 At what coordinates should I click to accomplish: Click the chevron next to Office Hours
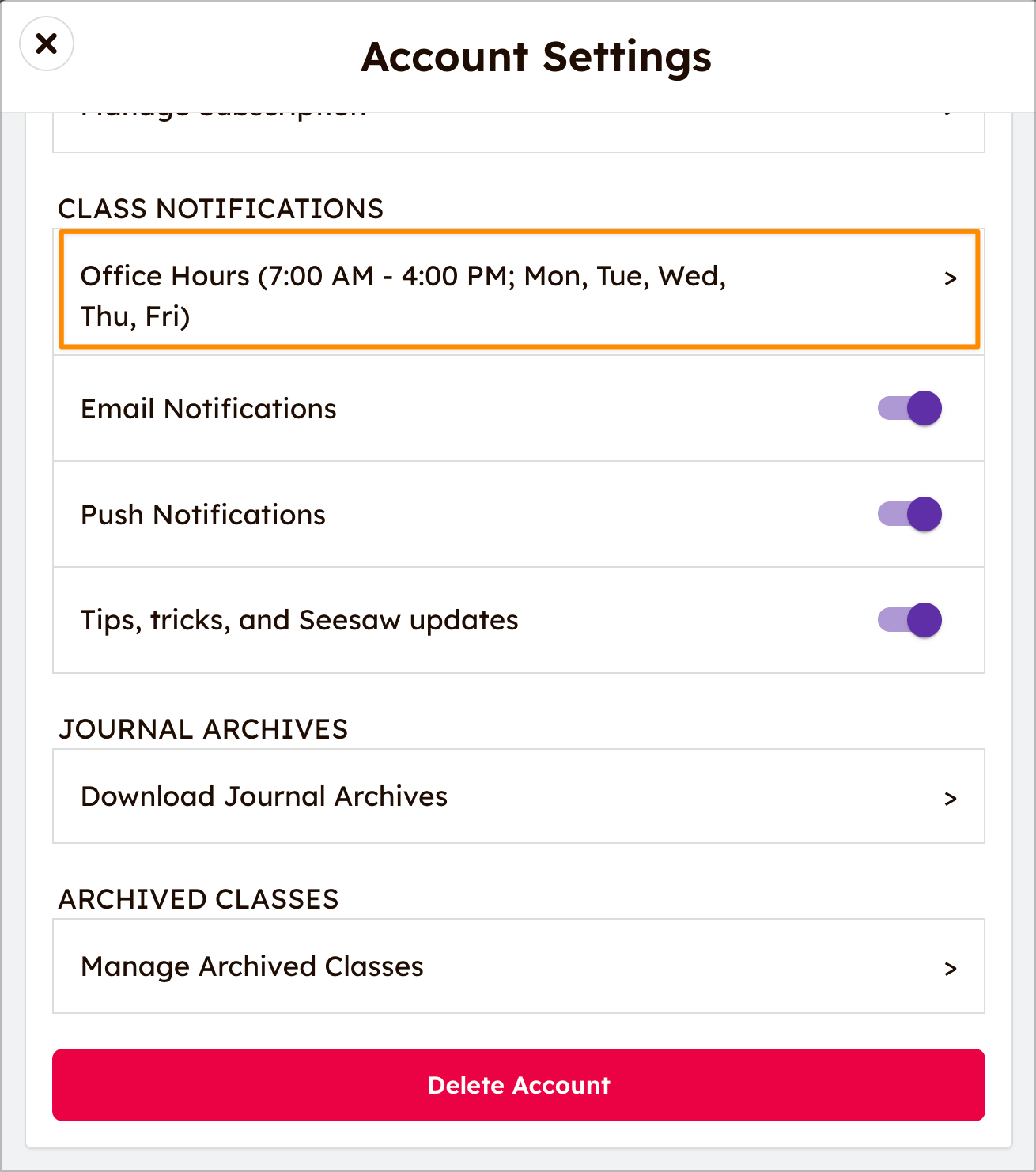[951, 278]
